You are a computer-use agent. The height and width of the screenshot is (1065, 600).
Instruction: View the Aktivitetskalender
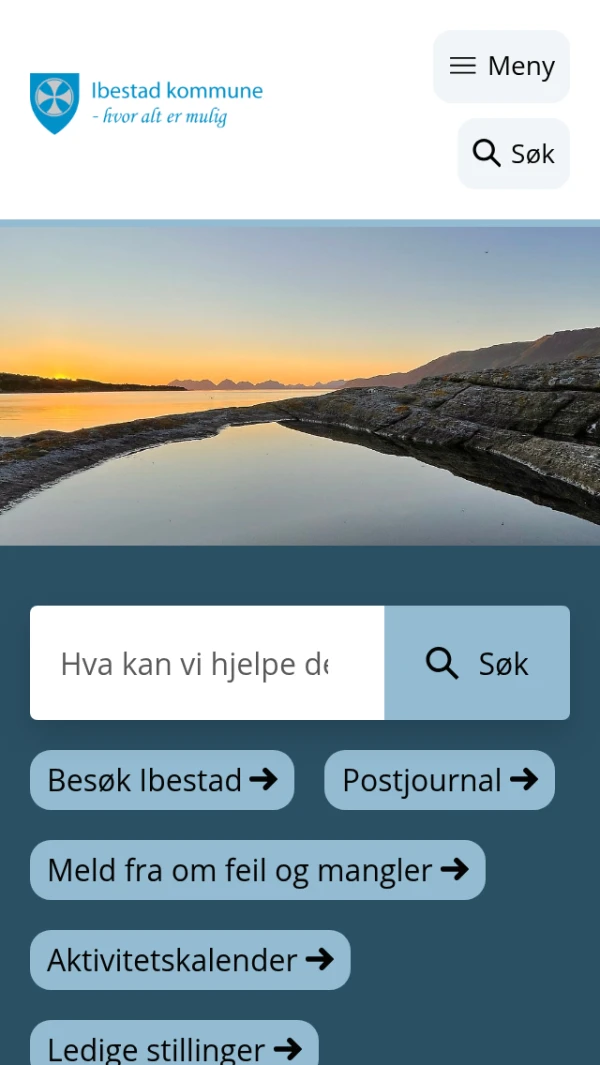[x=190, y=960]
